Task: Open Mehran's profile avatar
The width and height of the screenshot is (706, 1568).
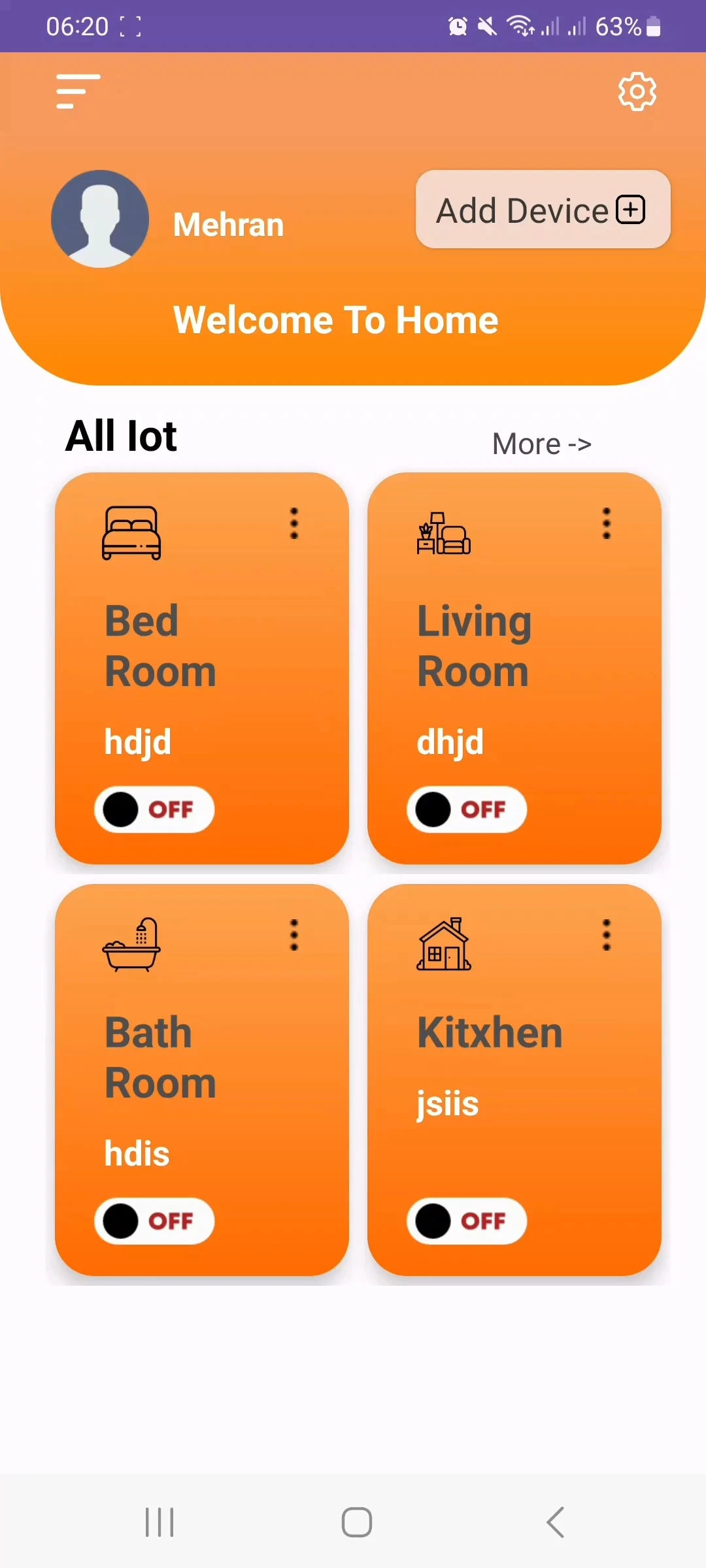Action: tap(100, 219)
